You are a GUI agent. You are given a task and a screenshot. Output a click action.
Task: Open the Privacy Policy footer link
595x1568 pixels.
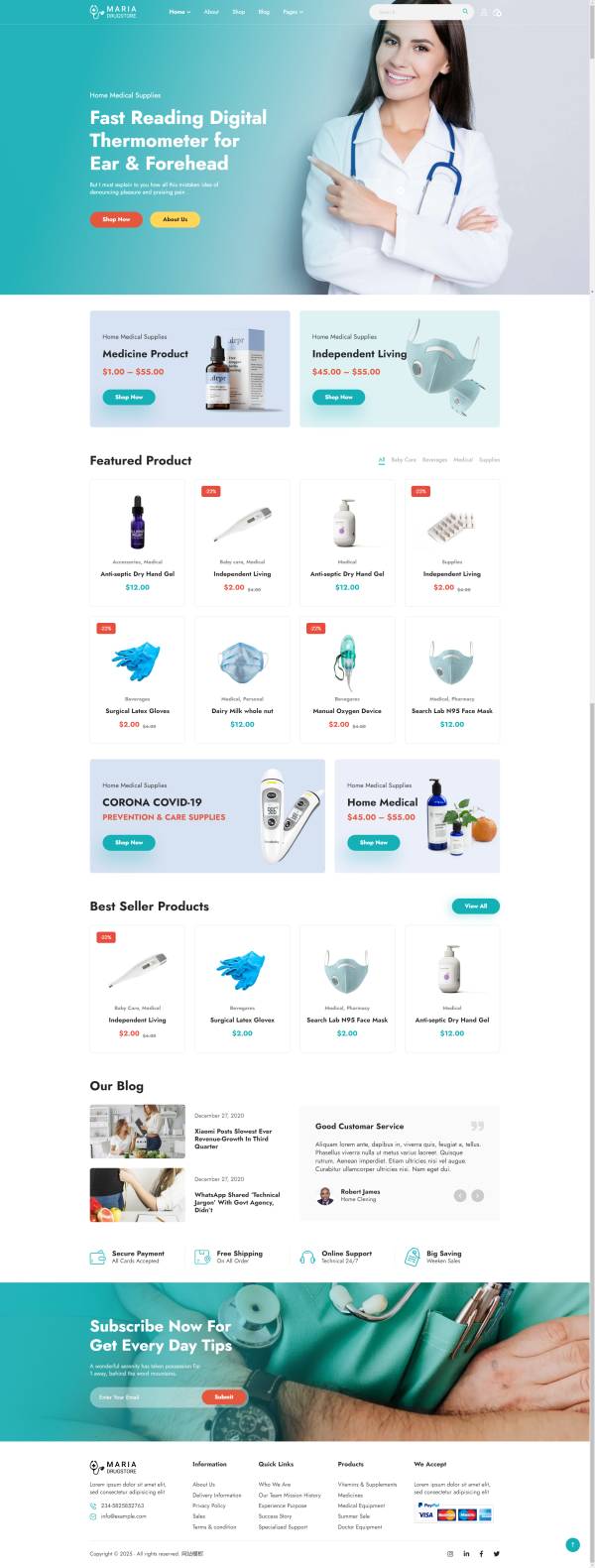pos(209,1506)
